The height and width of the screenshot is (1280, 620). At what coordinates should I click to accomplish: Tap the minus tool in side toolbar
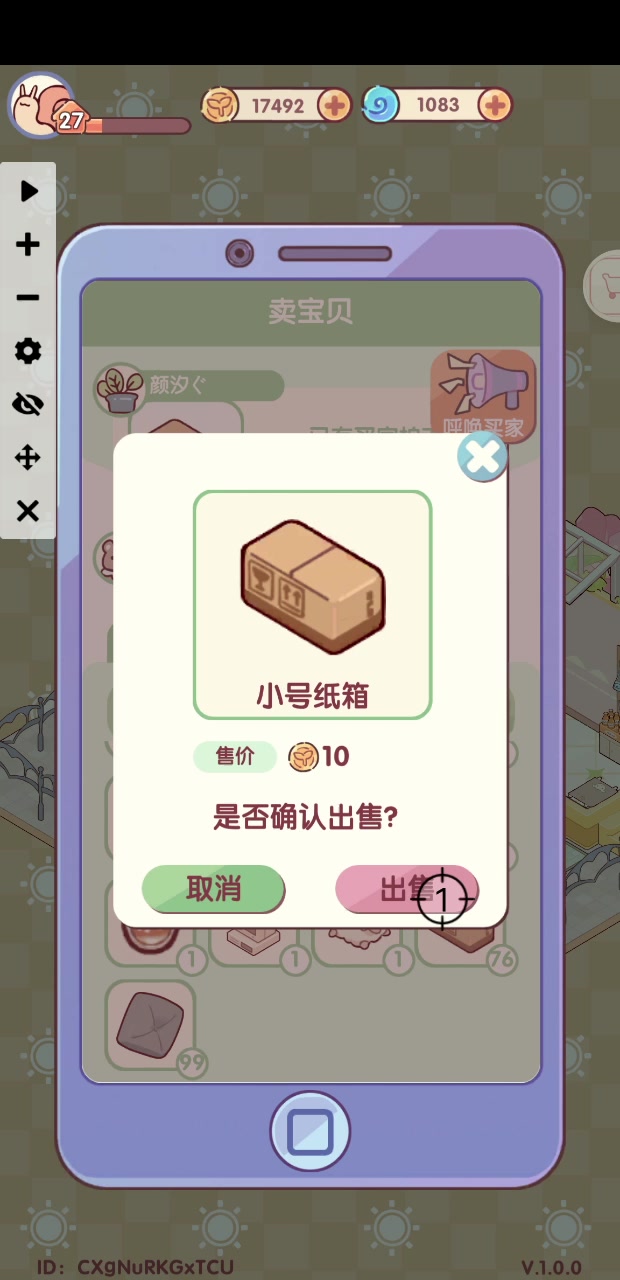pos(28,298)
